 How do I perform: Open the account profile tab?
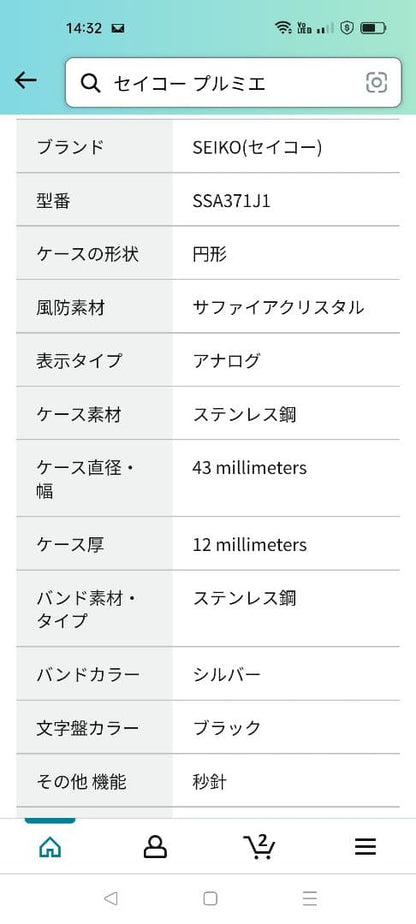tap(155, 847)
